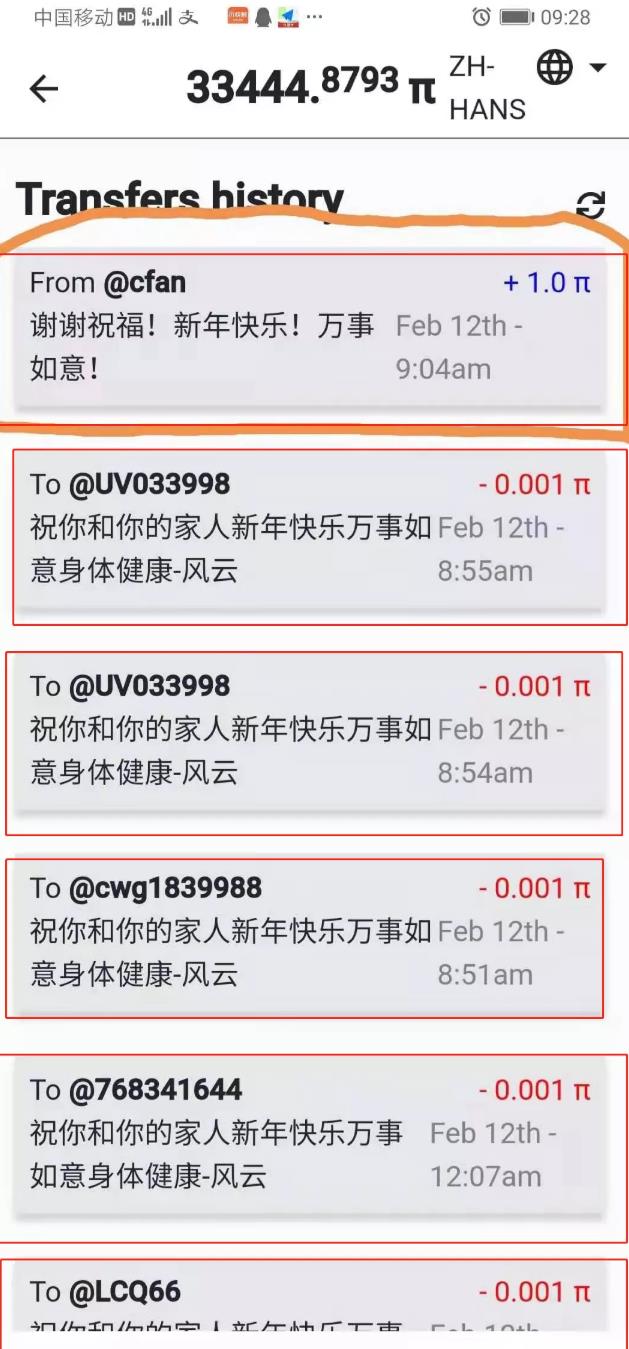The image size is (629, 1349).
Task: Go back using the top arrow
Action: (44, 89)
